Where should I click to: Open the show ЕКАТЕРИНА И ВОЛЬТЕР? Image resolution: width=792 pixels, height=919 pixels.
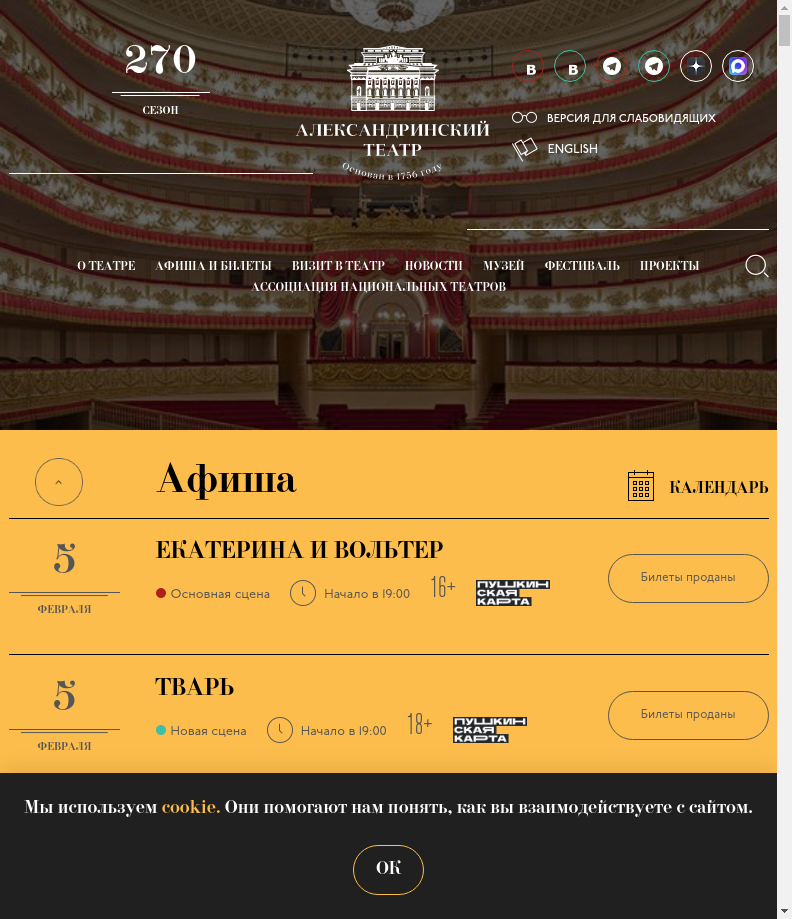coord(299,550)
